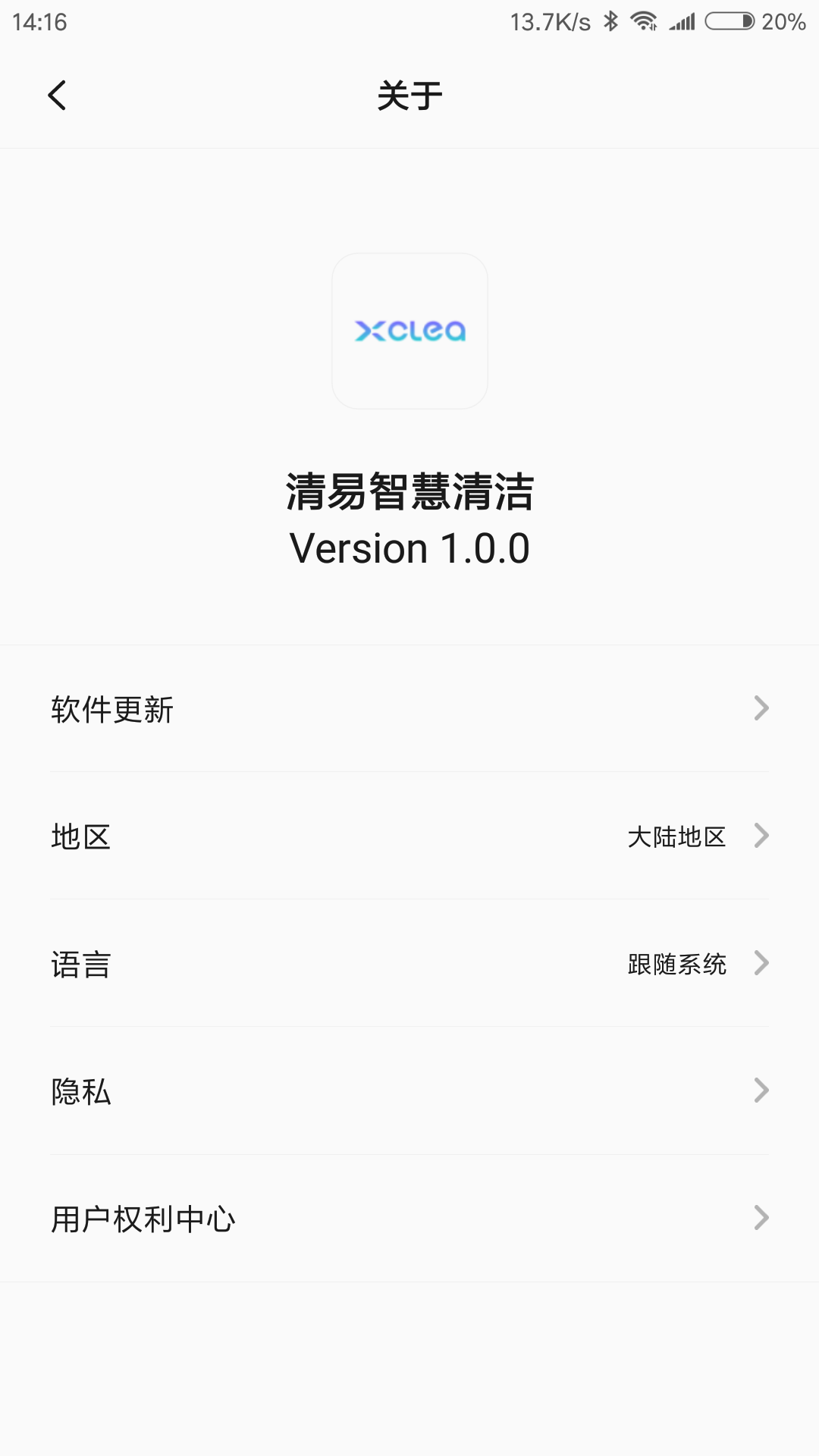
Task: Tap the back arrow to leave 关于 page
Action: pyautogui.click(x=57, y=96)
